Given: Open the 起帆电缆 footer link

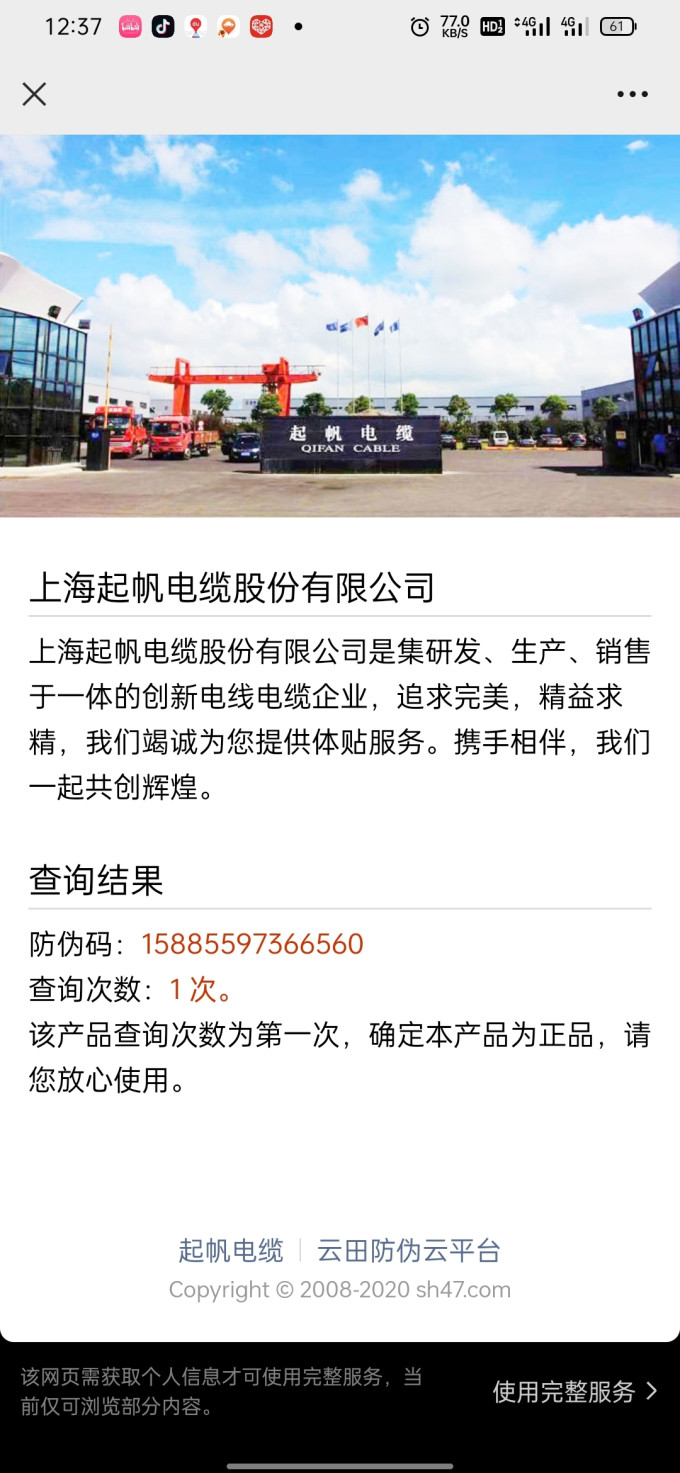Looking at the screenshot, I should pos(231,1250).
